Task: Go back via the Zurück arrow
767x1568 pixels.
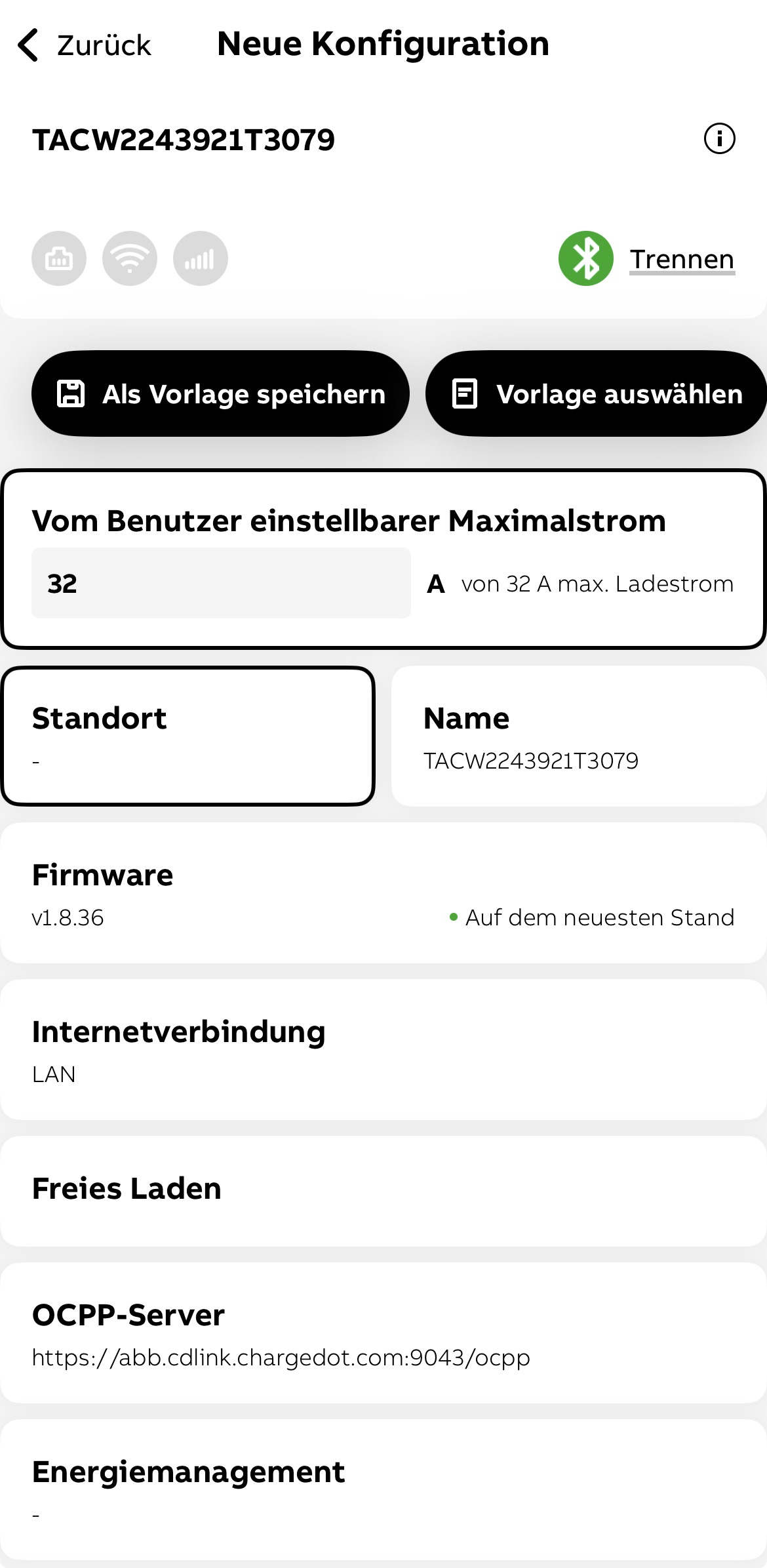Action: point(84,45)
